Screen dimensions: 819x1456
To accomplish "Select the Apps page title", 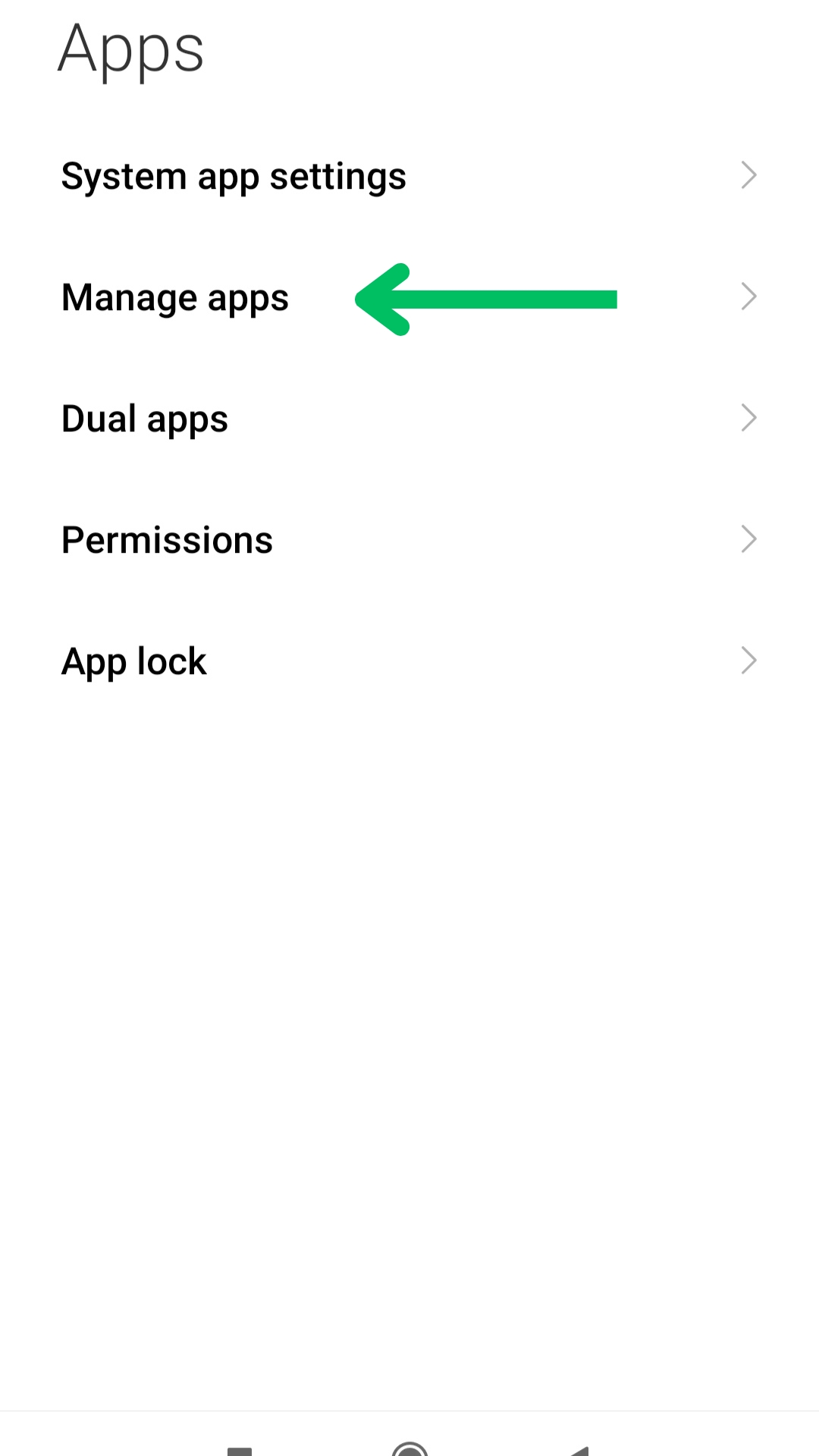I will [131, 49].
